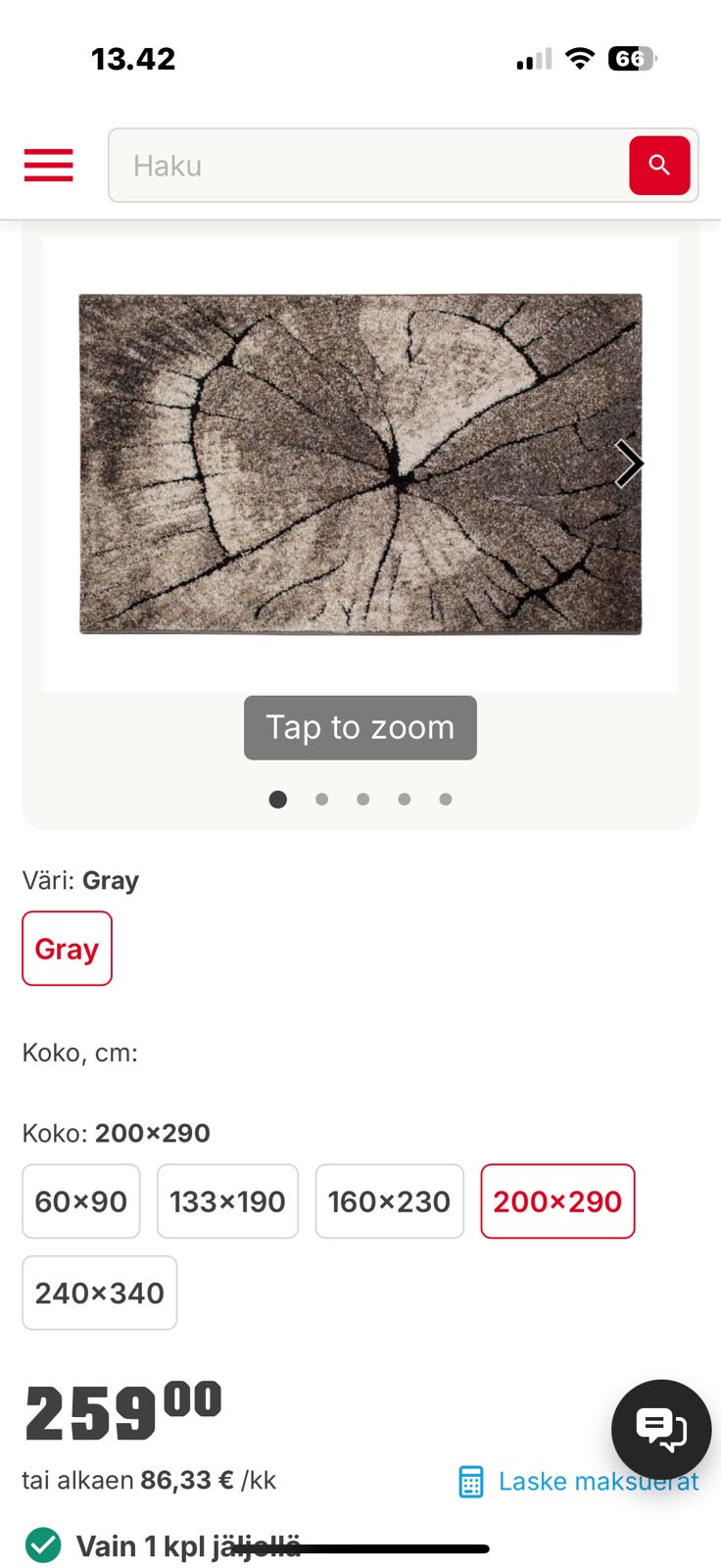Tap the rug image to zoom
Viewport: 721px width, 1568px height.
(360, 464)
